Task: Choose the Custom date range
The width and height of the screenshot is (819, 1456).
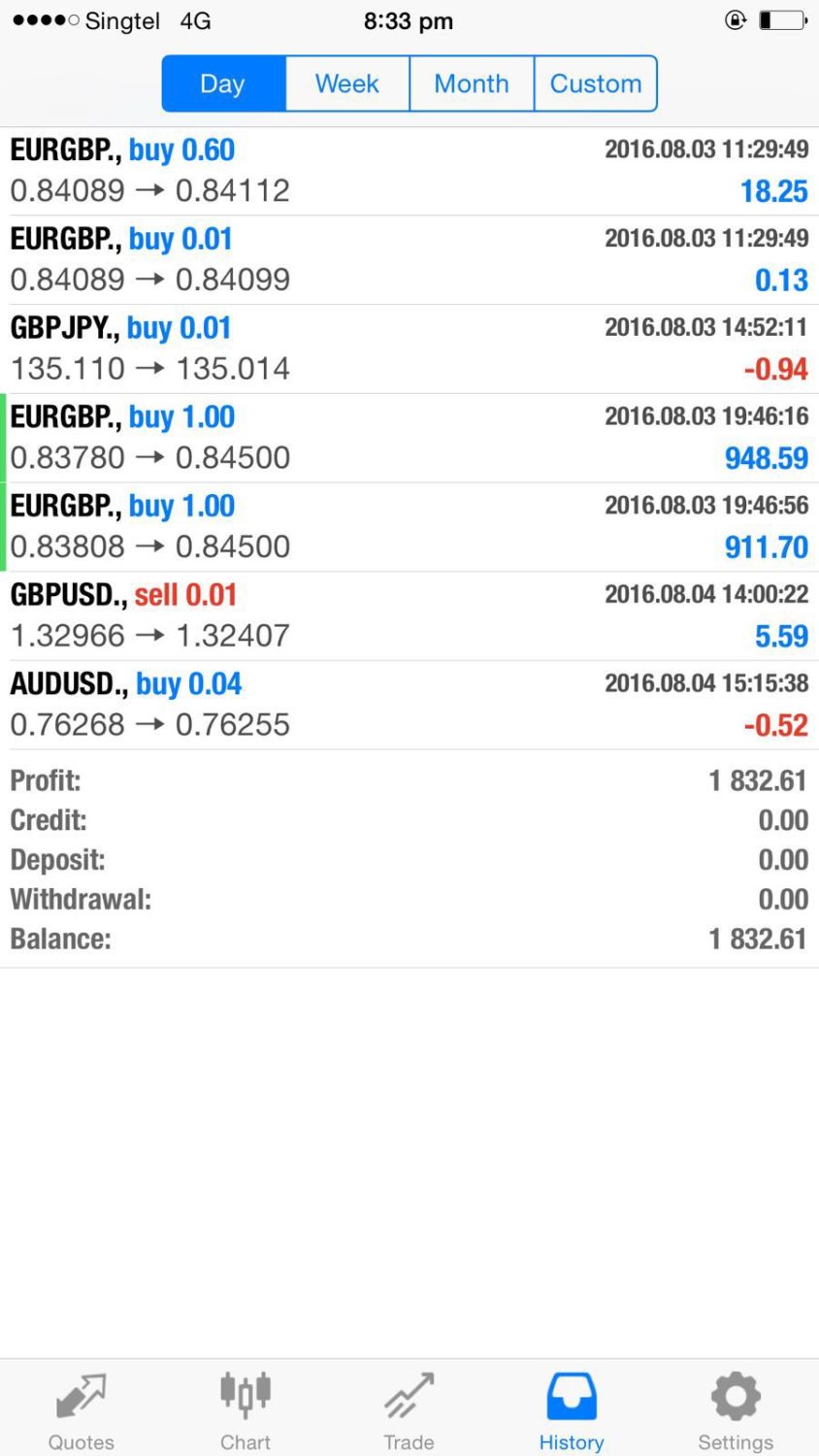Action: pyautogui.click(x=596, y=83)
